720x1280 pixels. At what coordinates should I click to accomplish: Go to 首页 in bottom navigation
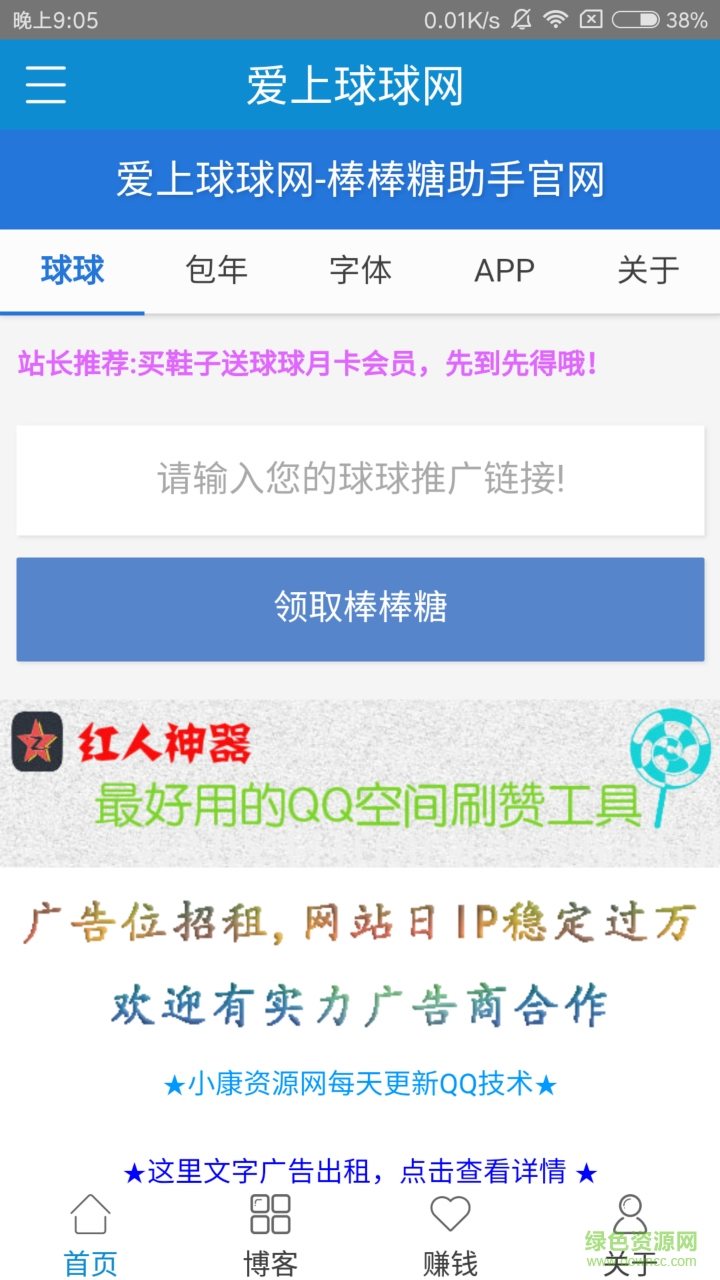90,1235
